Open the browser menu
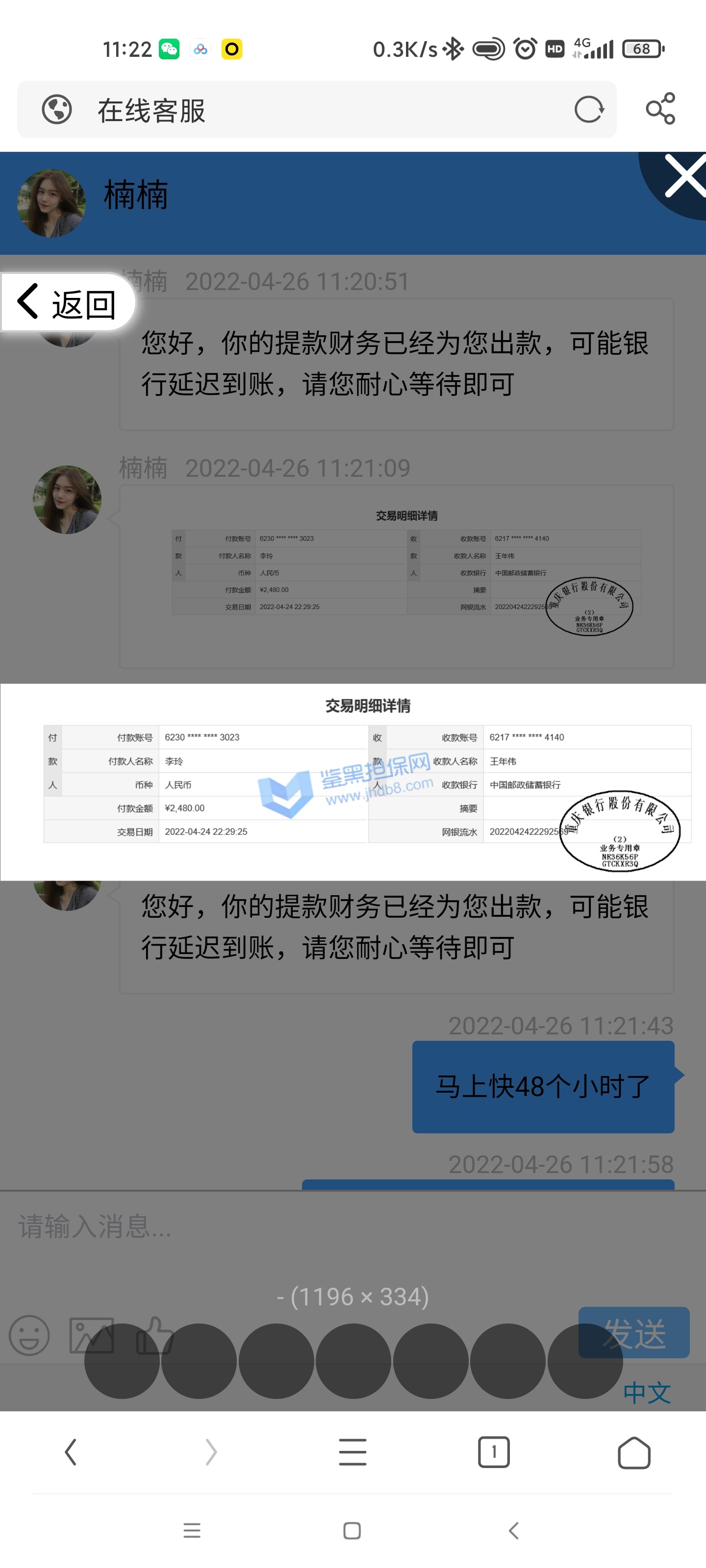This screenshot has width=706, height=1568. tap(352, 1452)
